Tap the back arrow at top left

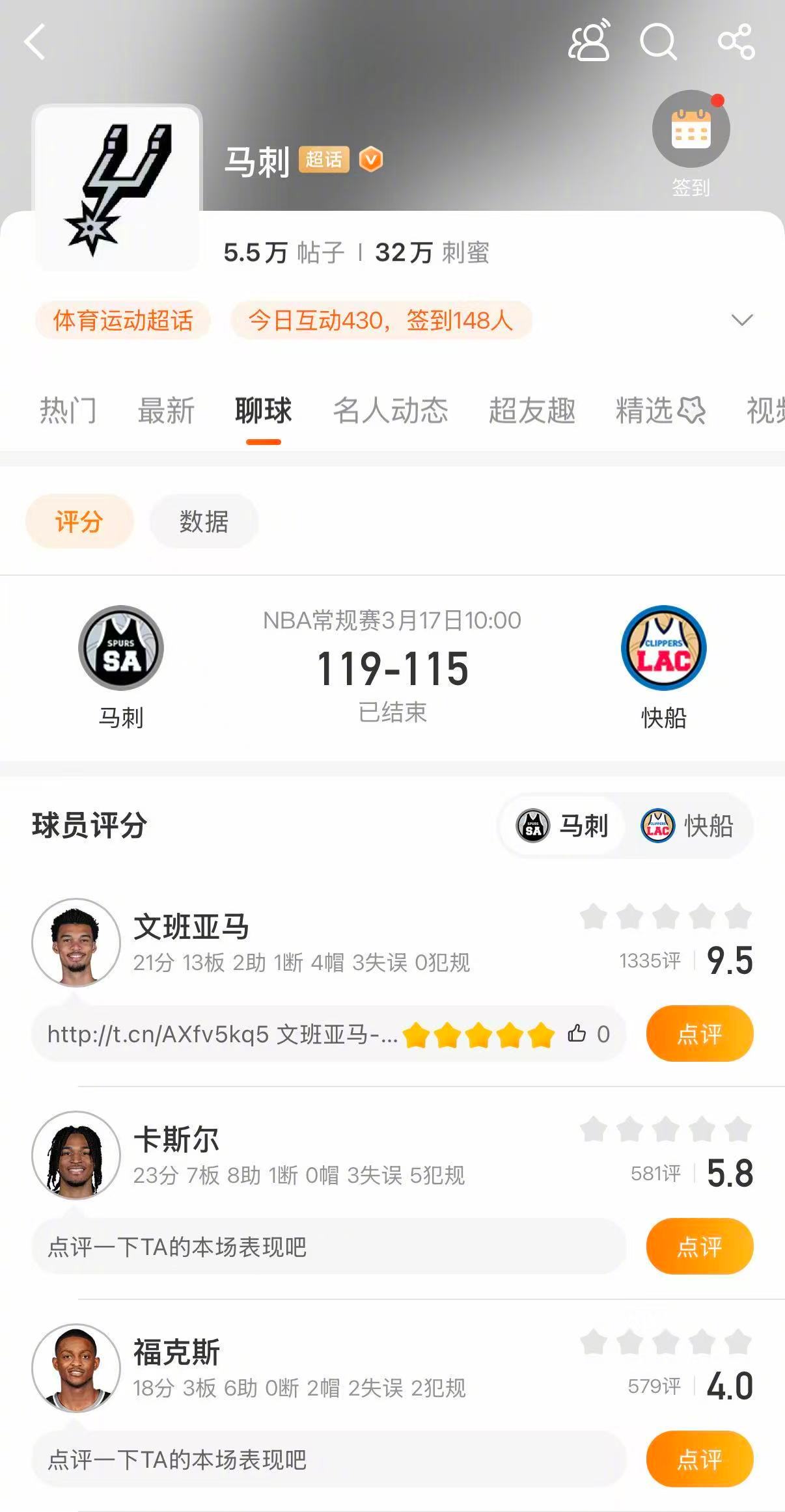(x=36, y=43)
